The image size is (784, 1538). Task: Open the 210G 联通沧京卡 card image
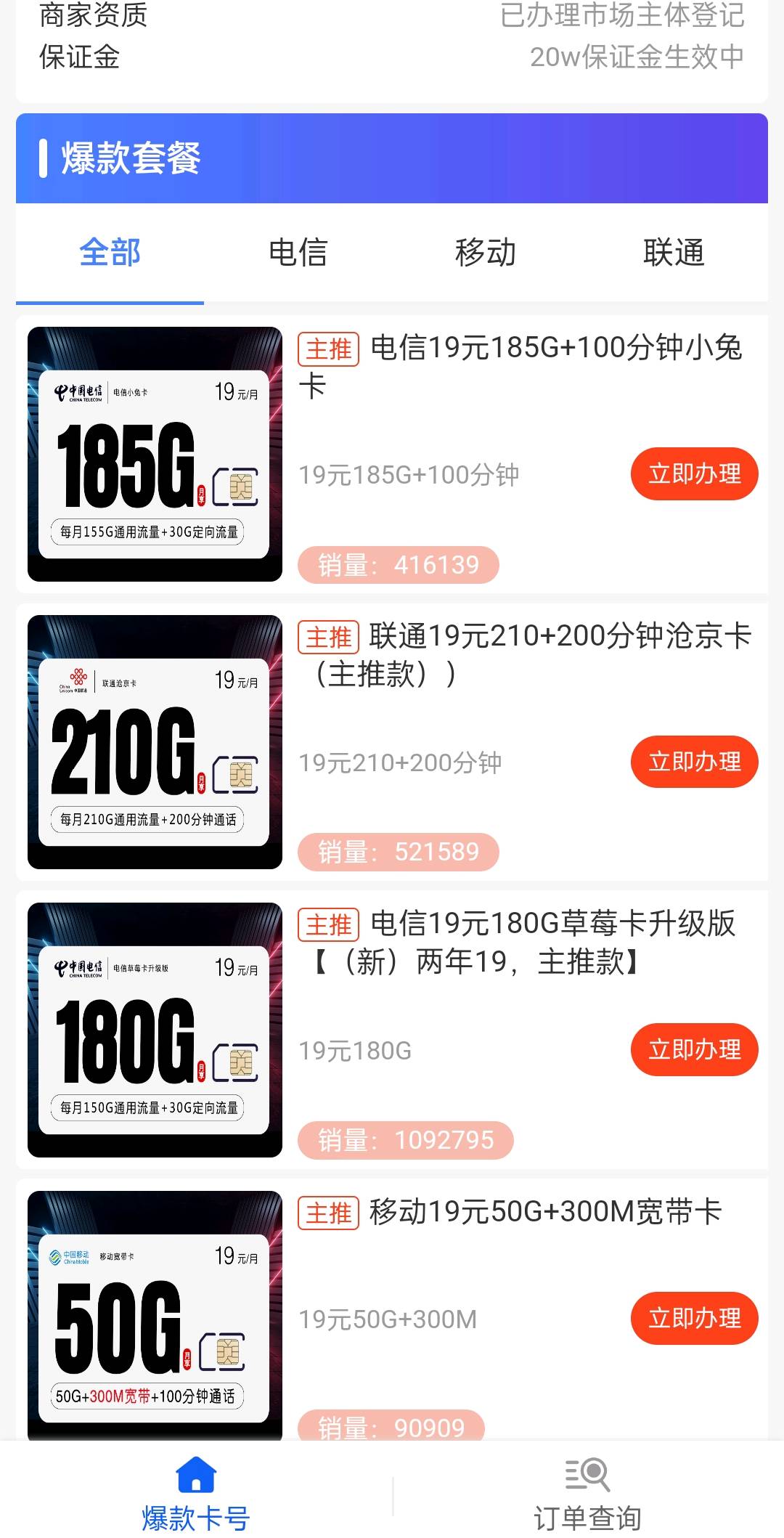point(155,742)
